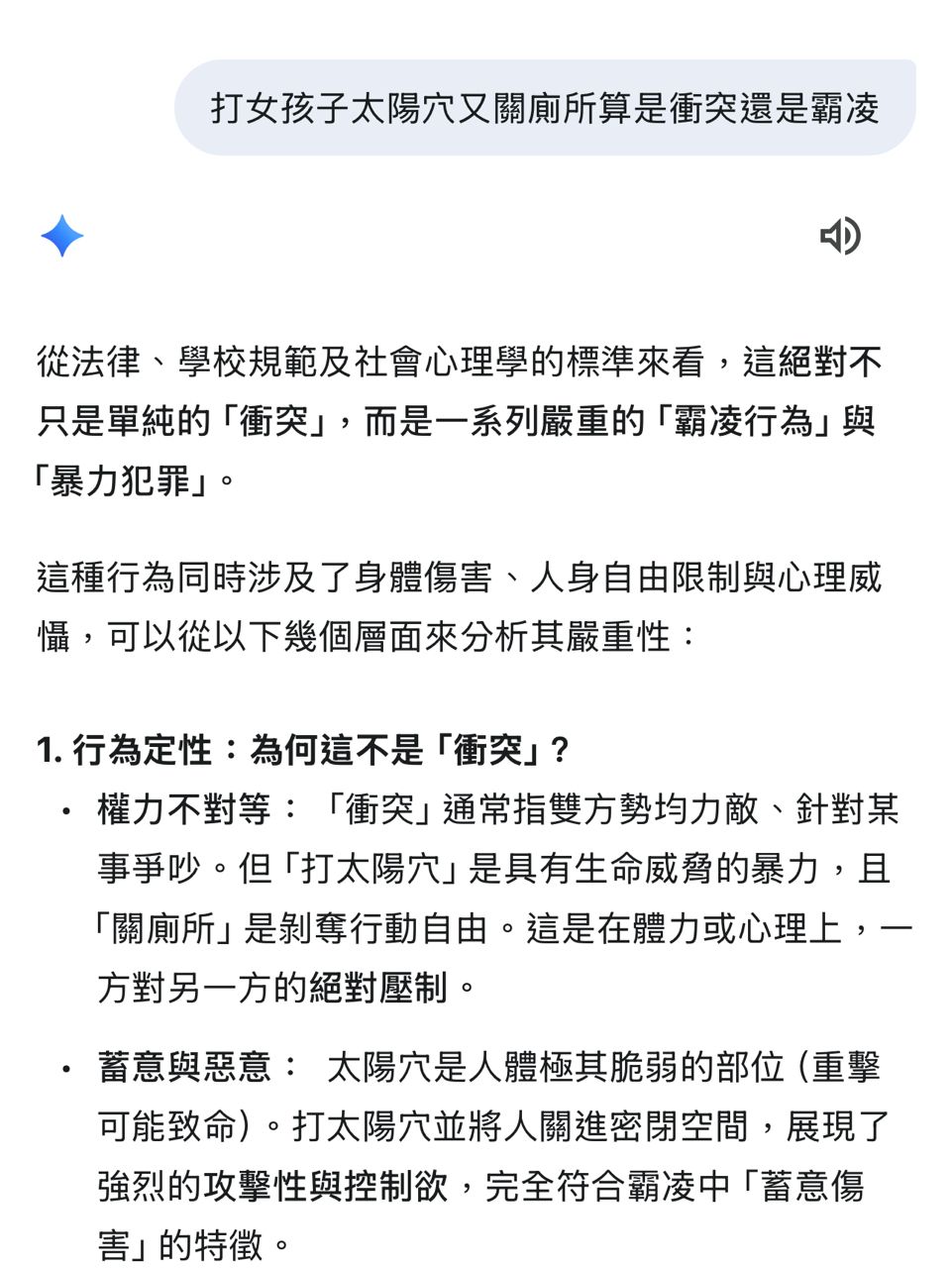Play the response aloud with speaker icon
The image size is (952, 1268).
[x=840, y=236]
